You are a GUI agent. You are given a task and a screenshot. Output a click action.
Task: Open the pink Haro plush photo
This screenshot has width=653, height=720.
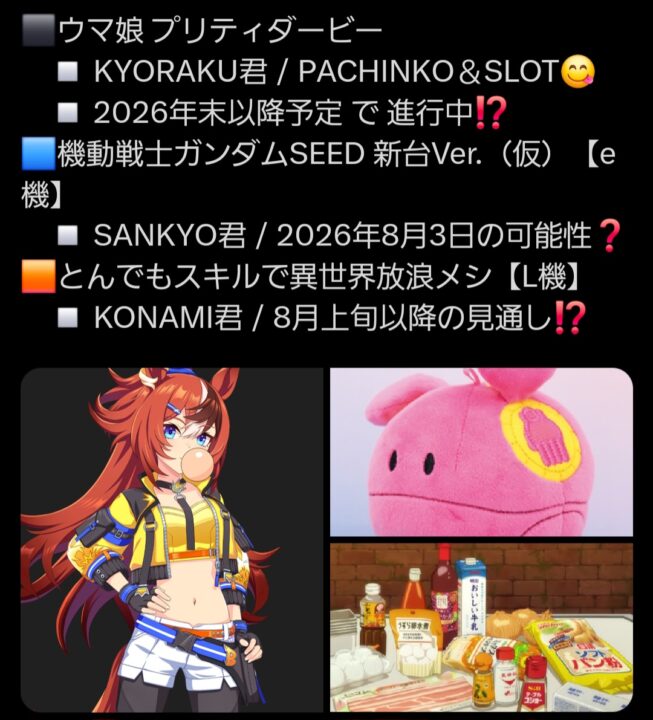coord(481,451)
